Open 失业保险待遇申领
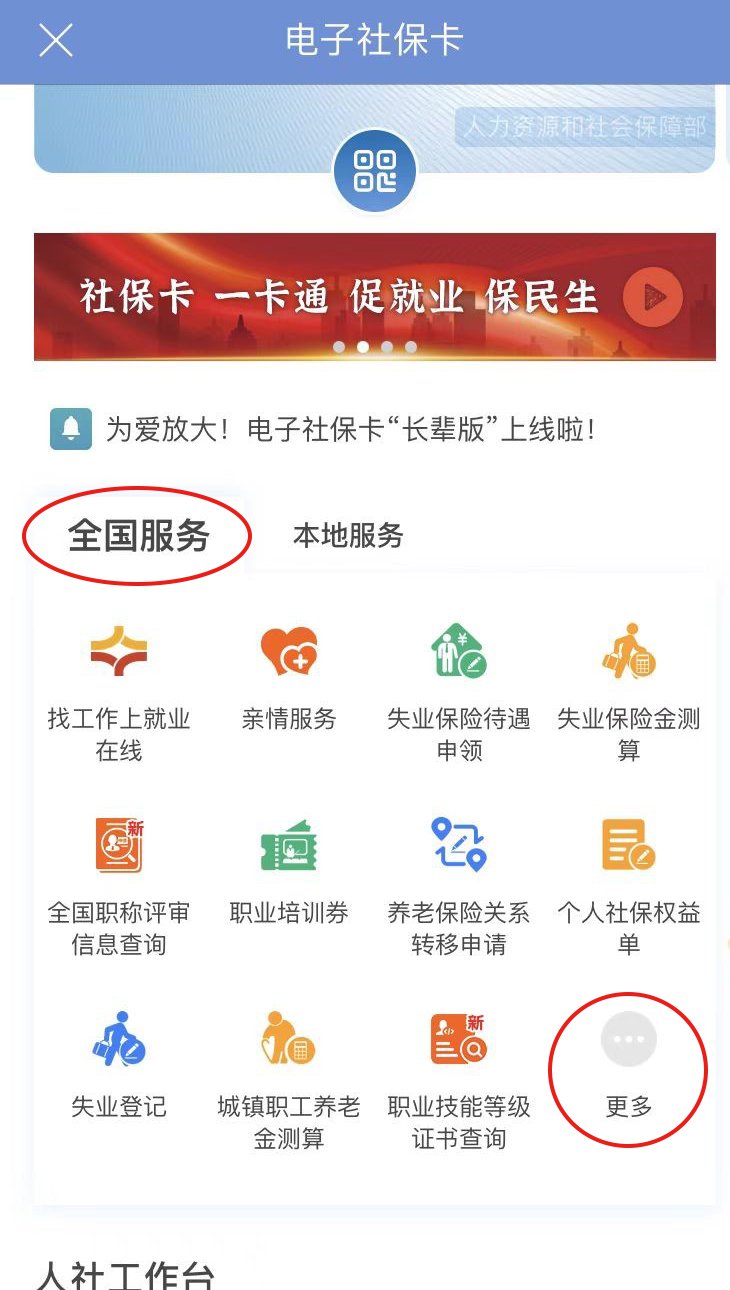 point(459,690)
